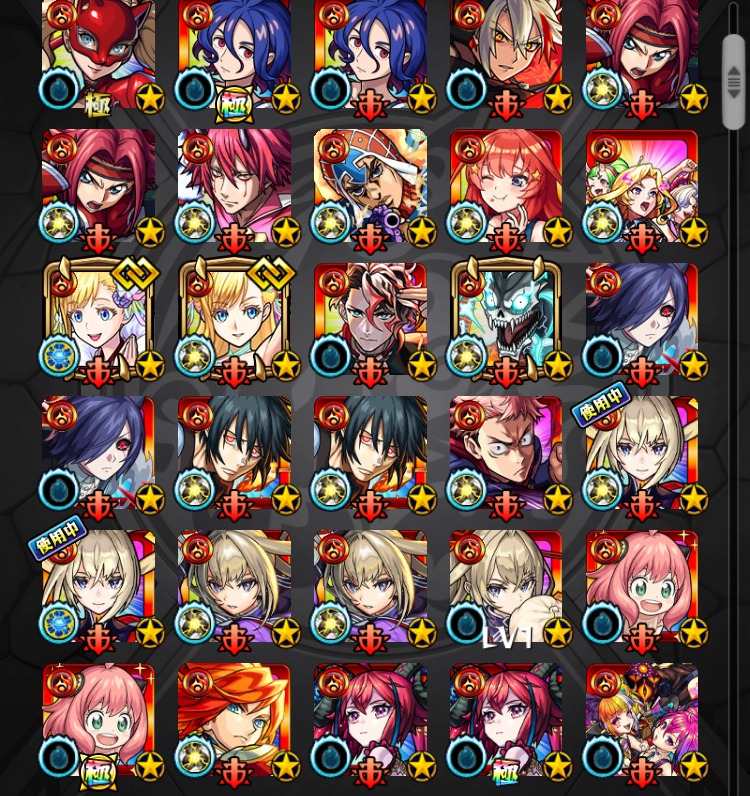Open the gold-framed skull monster tile

[506, 321]
